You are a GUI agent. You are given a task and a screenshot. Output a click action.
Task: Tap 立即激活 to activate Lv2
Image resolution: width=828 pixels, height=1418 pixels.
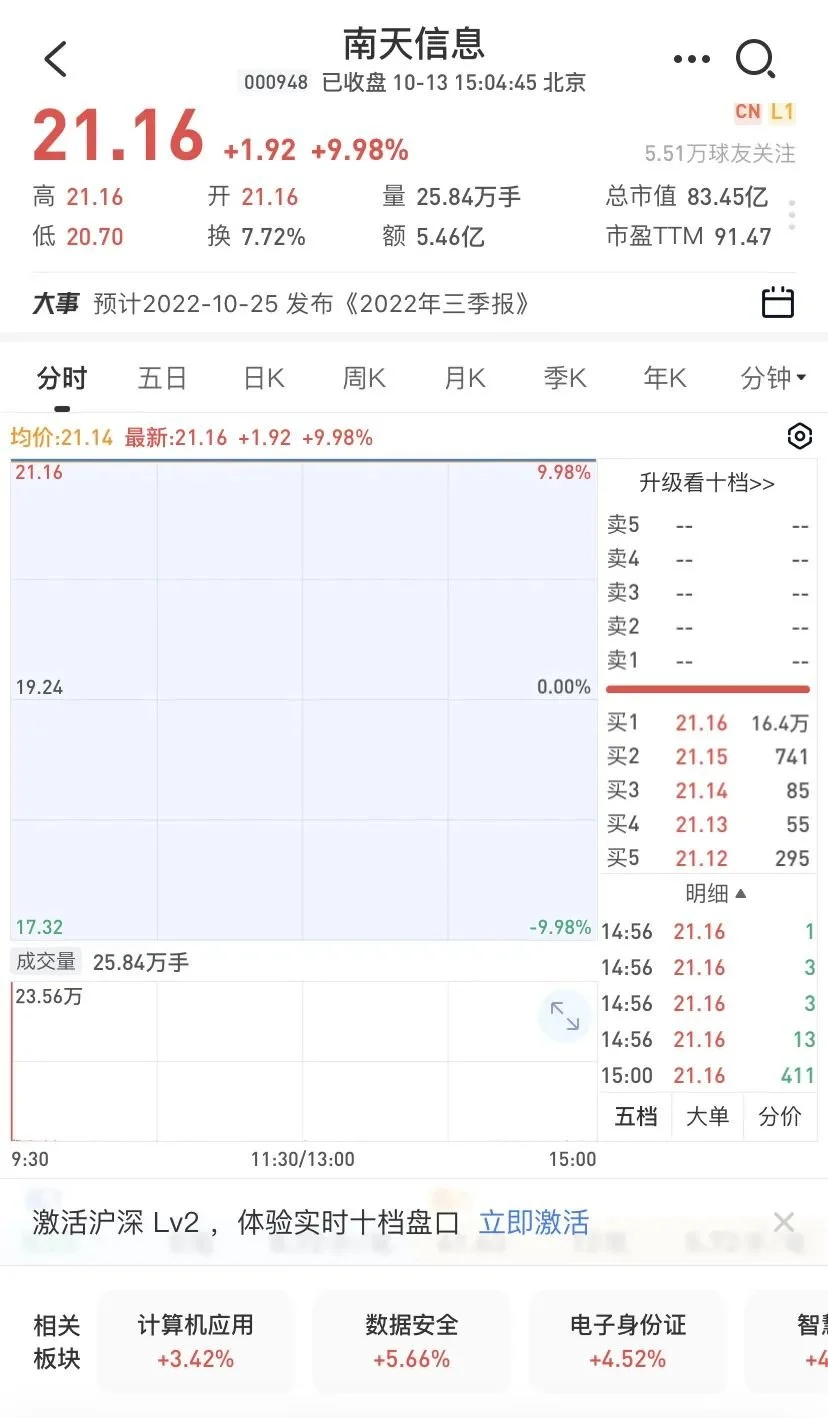[534, 1222]
